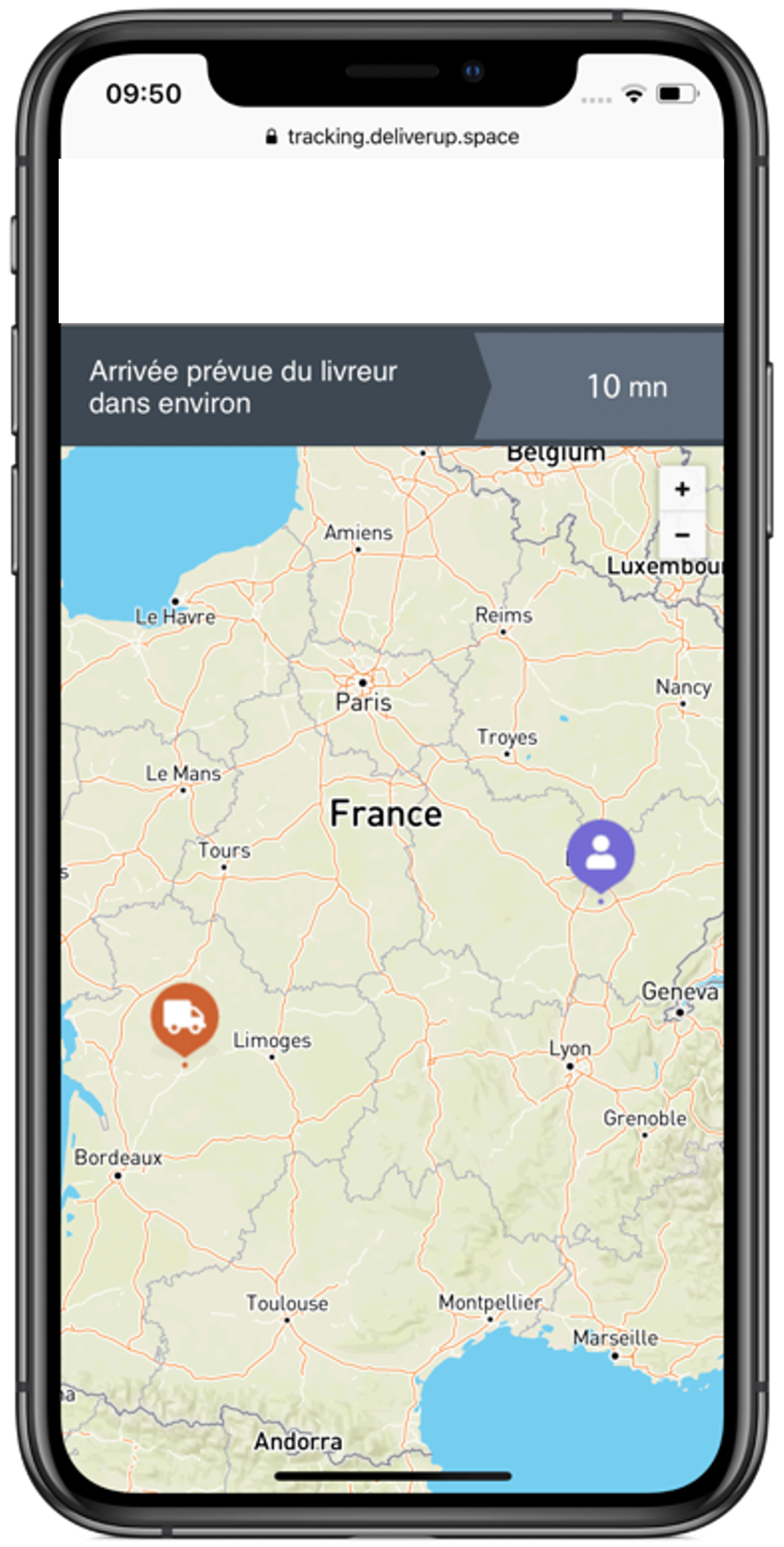Zoom out of the map
784x1547 pixels.
click(x=682, y=535)
